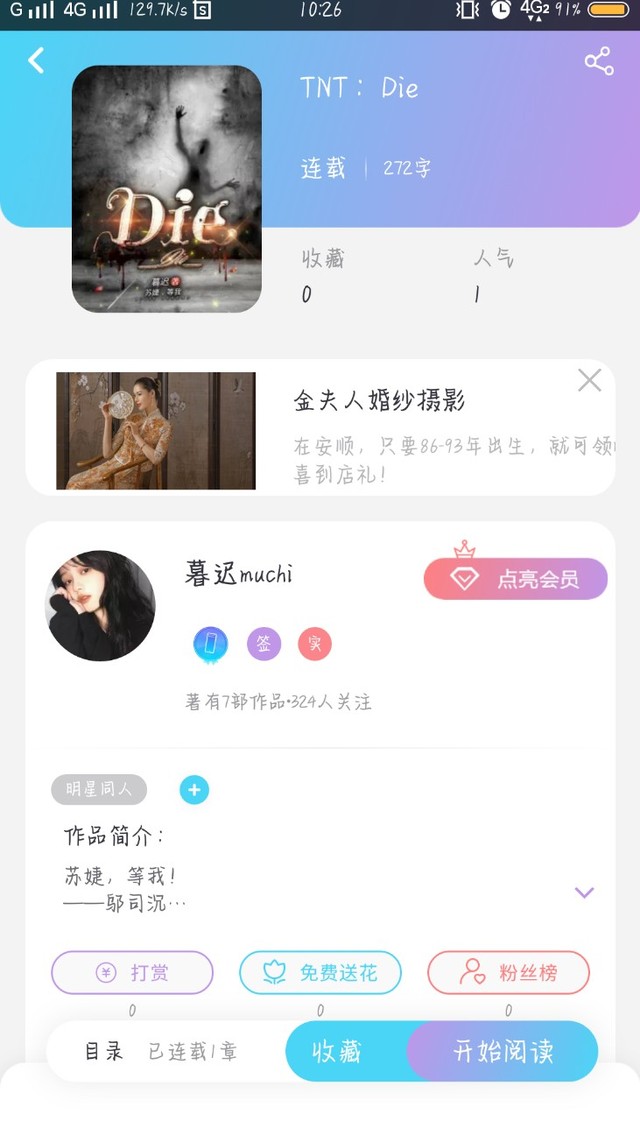The height and width of the screenshot is (1121, 640).
Task: Open the 粉丝榜 fan ranking
Action: click(x=508, y=972)
